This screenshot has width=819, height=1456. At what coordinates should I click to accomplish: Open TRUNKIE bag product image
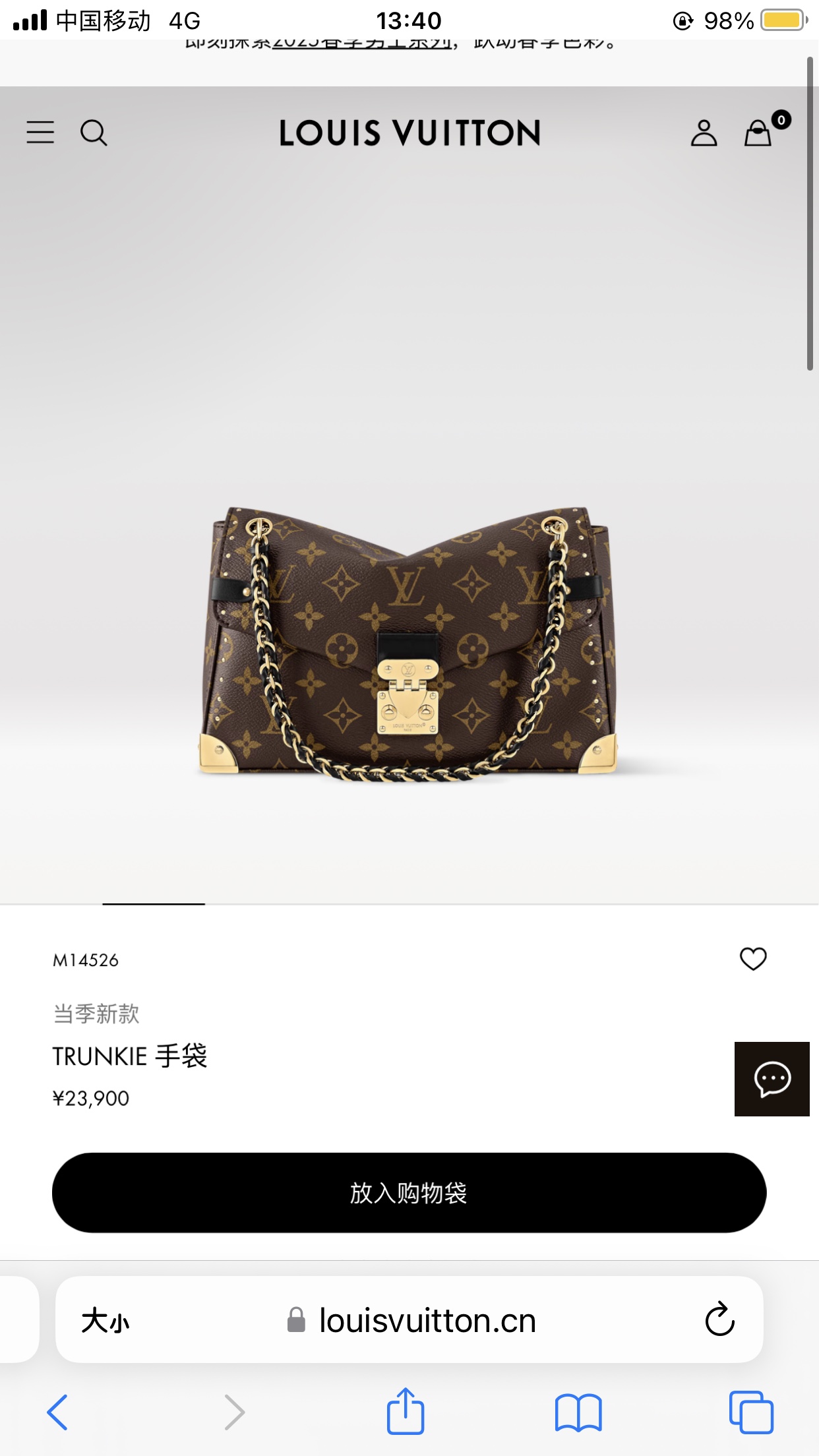point(409,643)
